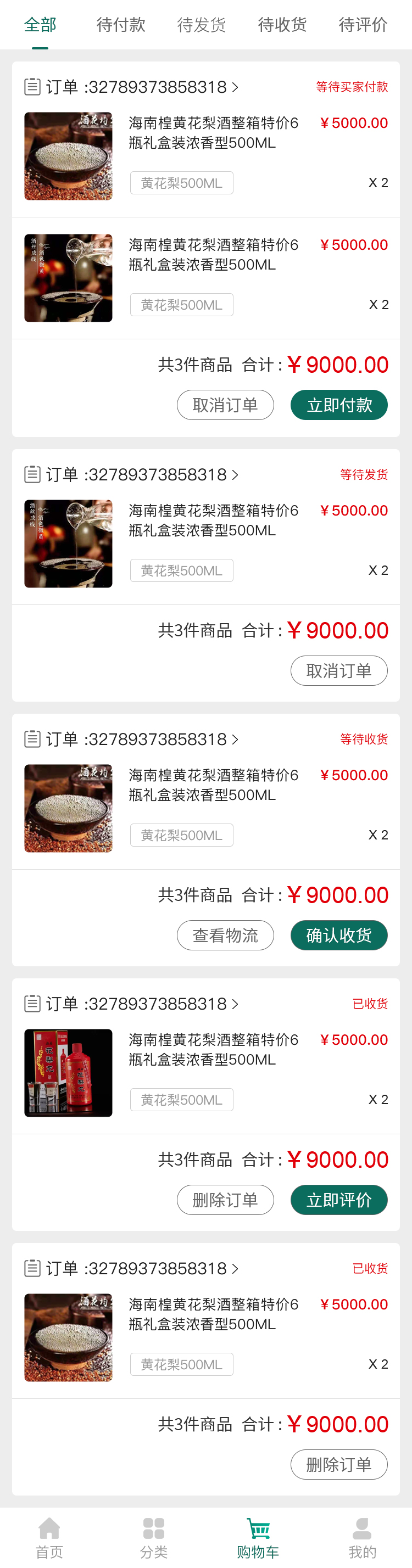Tap 立即评价 to review the order
This screenshot has width=412, height=1568.
tap(339, 1200)
